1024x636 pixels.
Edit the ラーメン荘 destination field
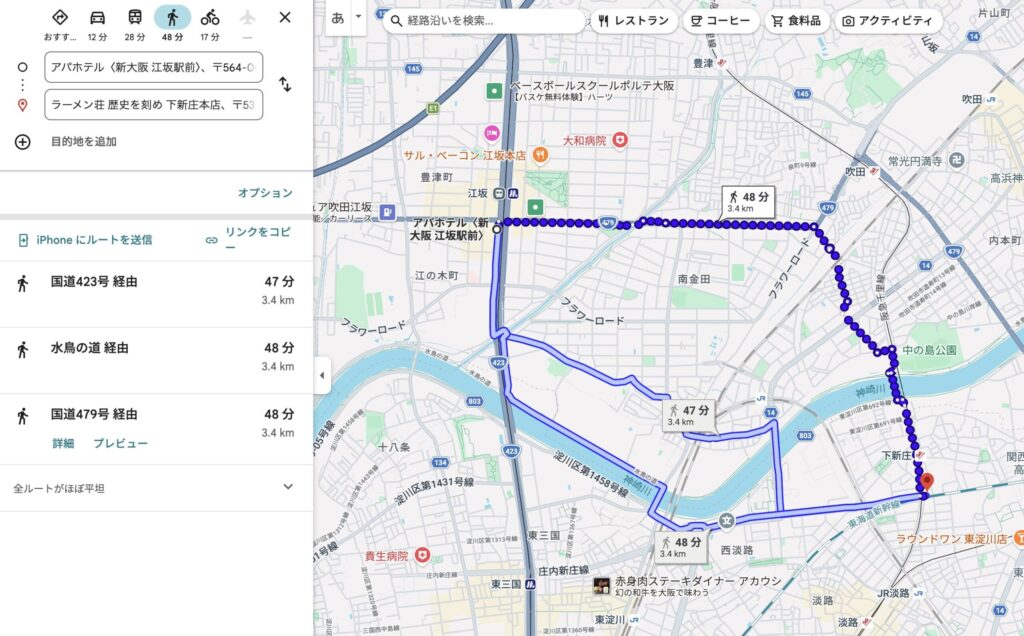(154, 104)
